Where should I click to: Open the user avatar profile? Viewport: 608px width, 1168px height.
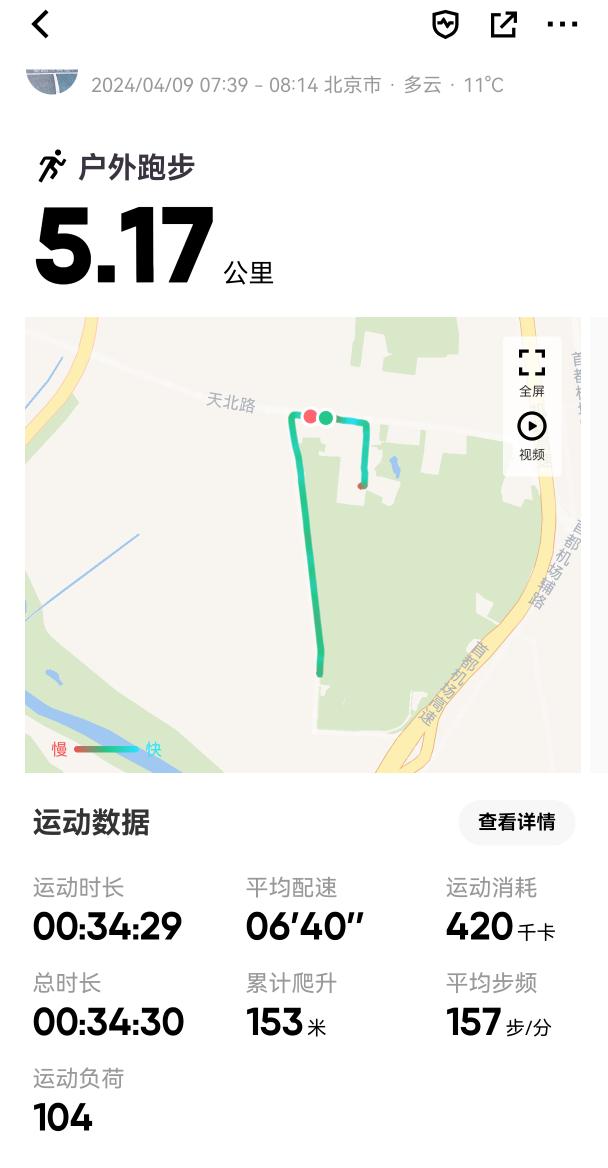tap(52, 80)
